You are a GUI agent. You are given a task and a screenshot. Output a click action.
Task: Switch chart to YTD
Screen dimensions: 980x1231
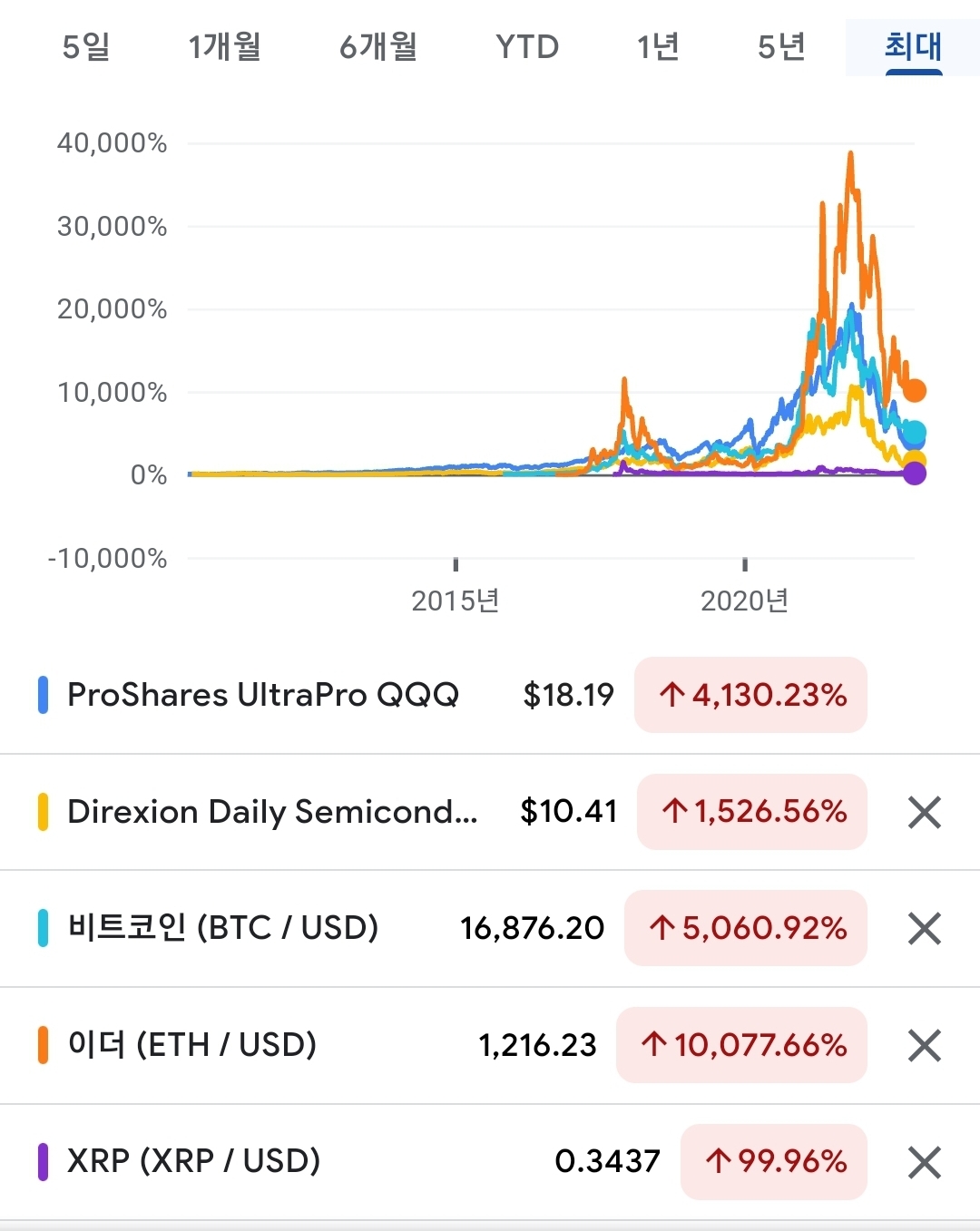point(527,46)
